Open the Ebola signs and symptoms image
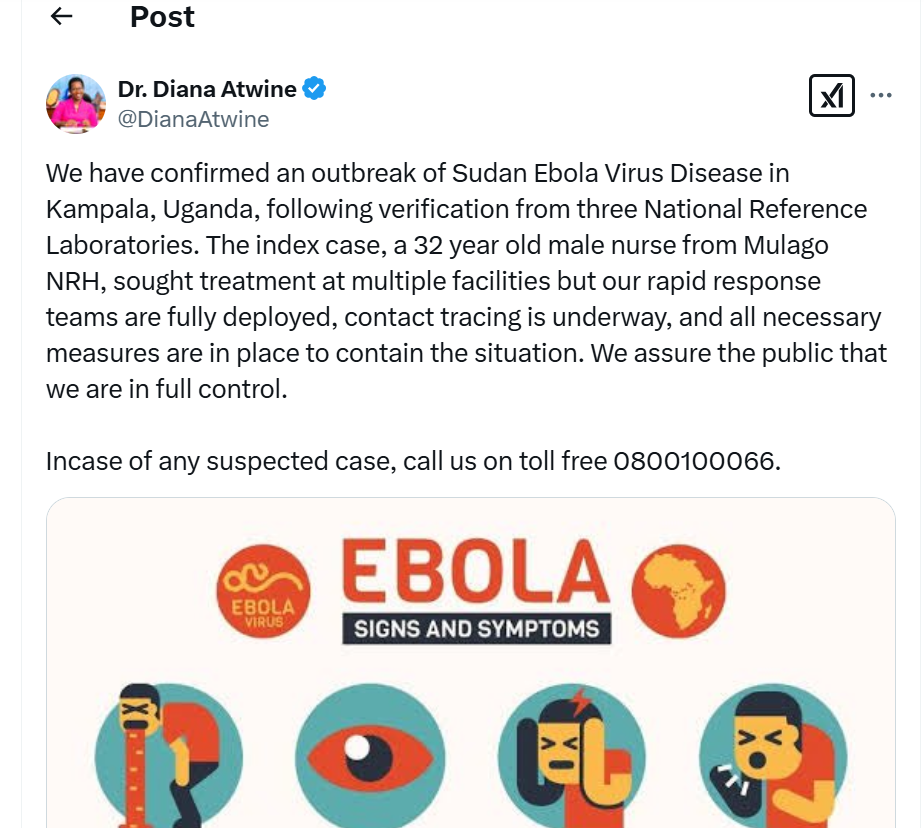 point(470,662)
